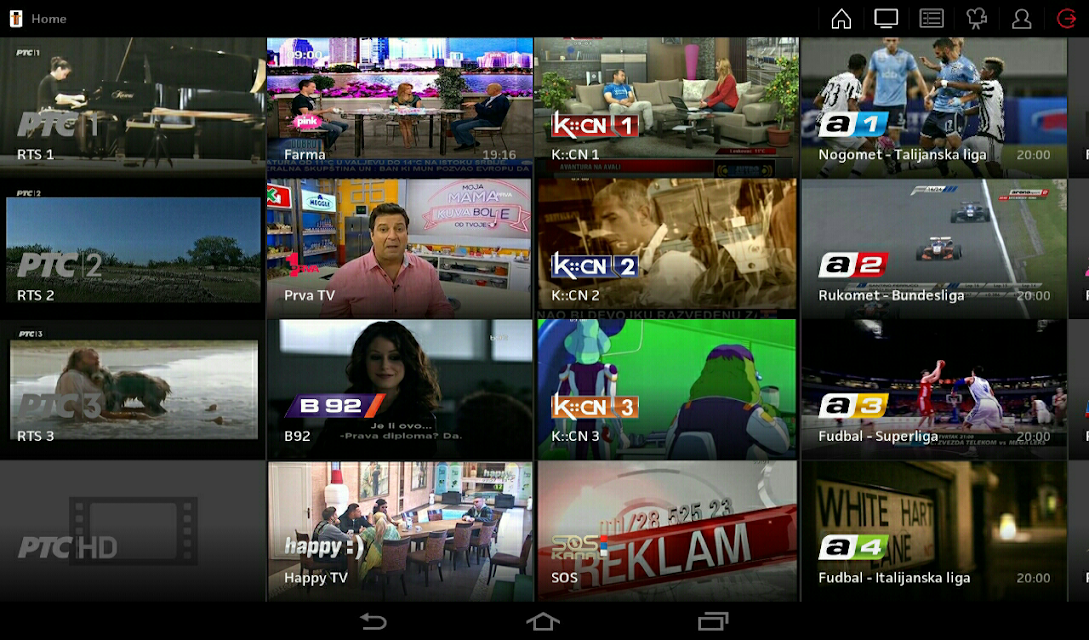Select the SOS channel tile

[666, 531]
